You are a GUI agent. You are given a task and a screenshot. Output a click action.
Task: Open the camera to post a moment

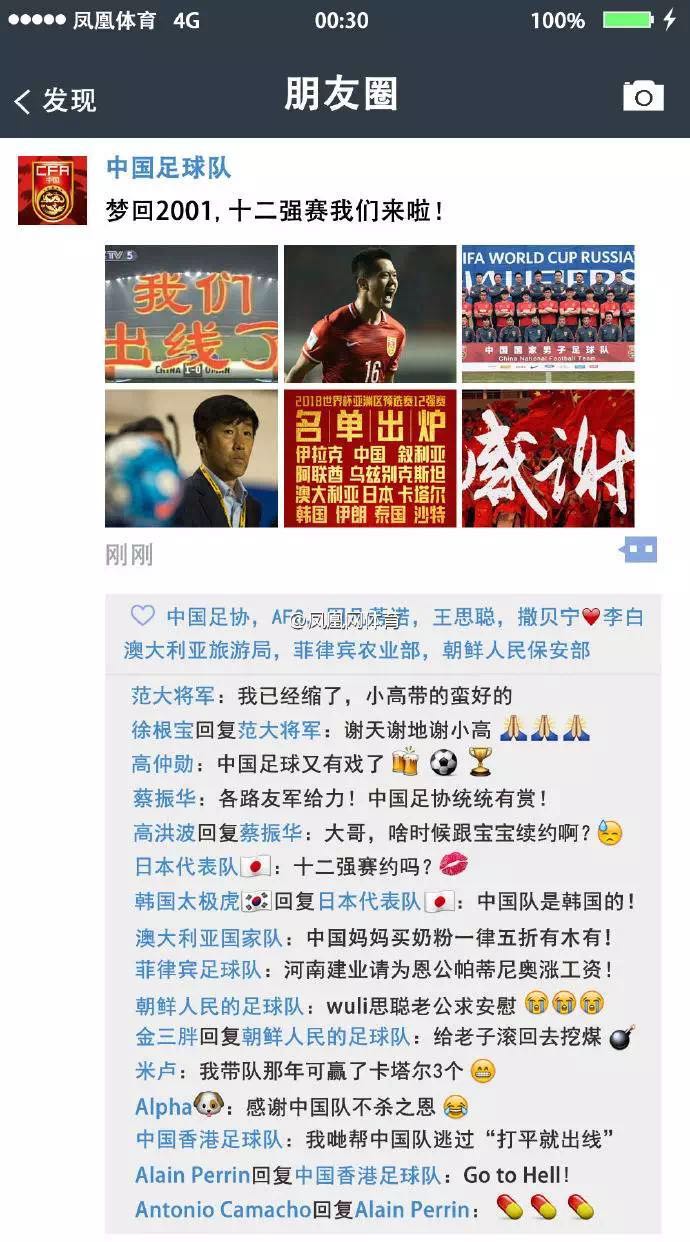point(643,96)
